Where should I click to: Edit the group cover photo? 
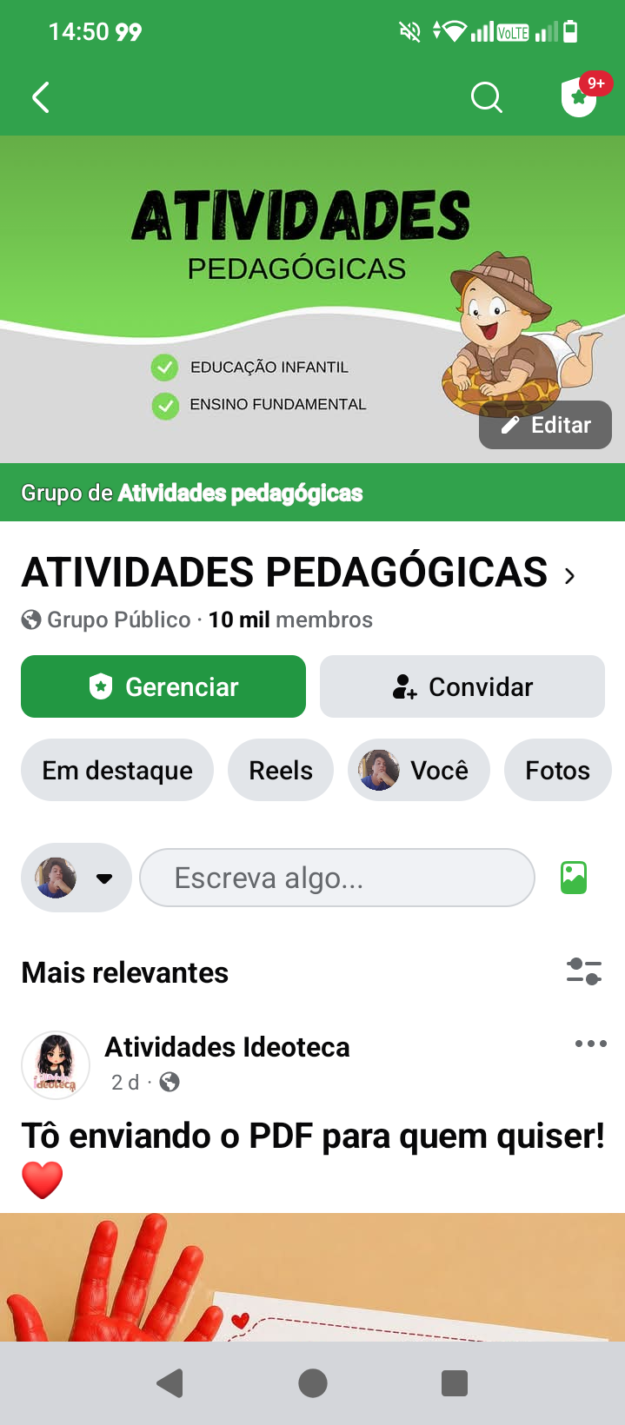tap(545, 425)
